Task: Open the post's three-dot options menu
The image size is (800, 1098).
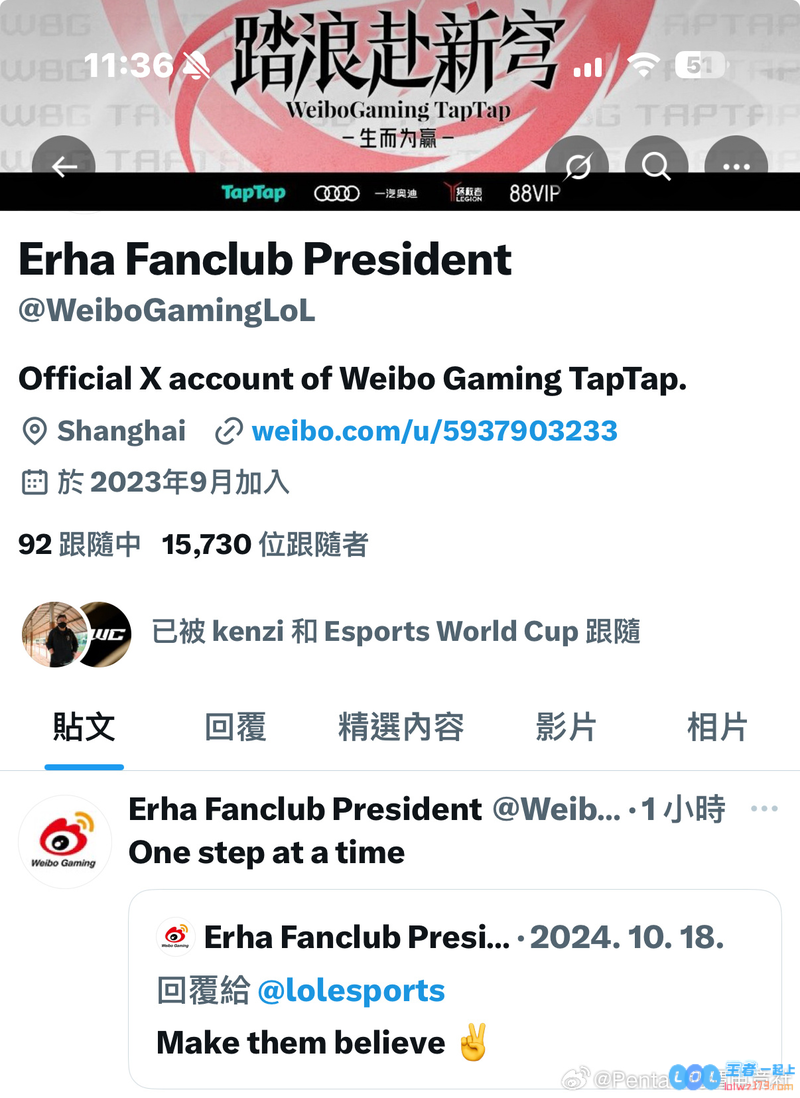Action: [x=764, y=808]
